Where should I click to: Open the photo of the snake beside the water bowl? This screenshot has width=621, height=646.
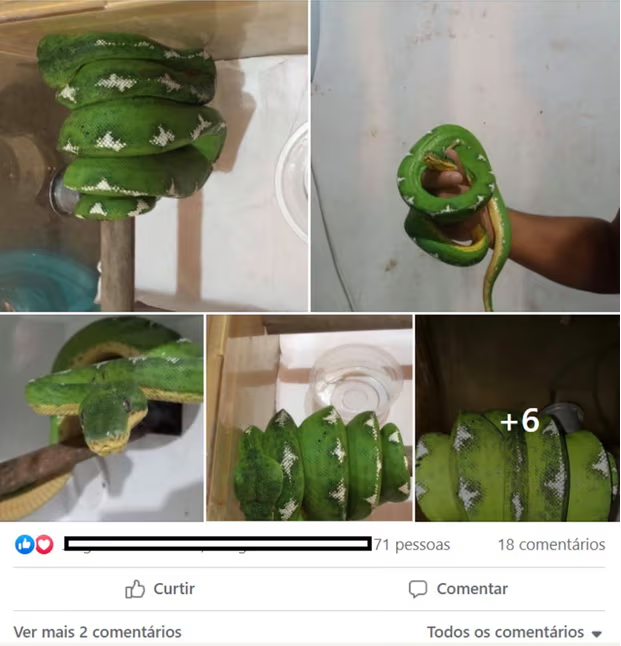[x=309, y=418]
